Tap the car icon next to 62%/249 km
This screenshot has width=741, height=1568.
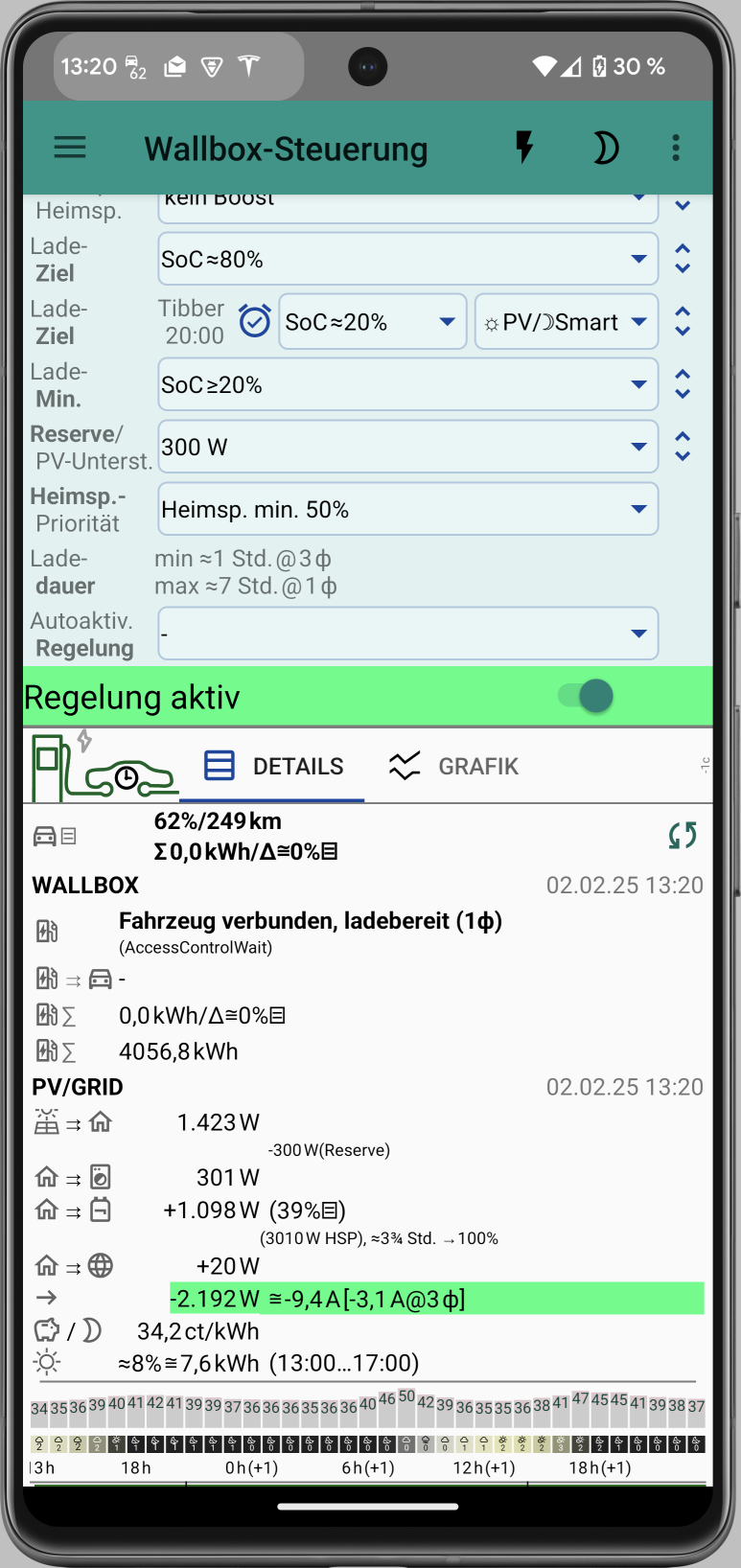click(44, 835)
